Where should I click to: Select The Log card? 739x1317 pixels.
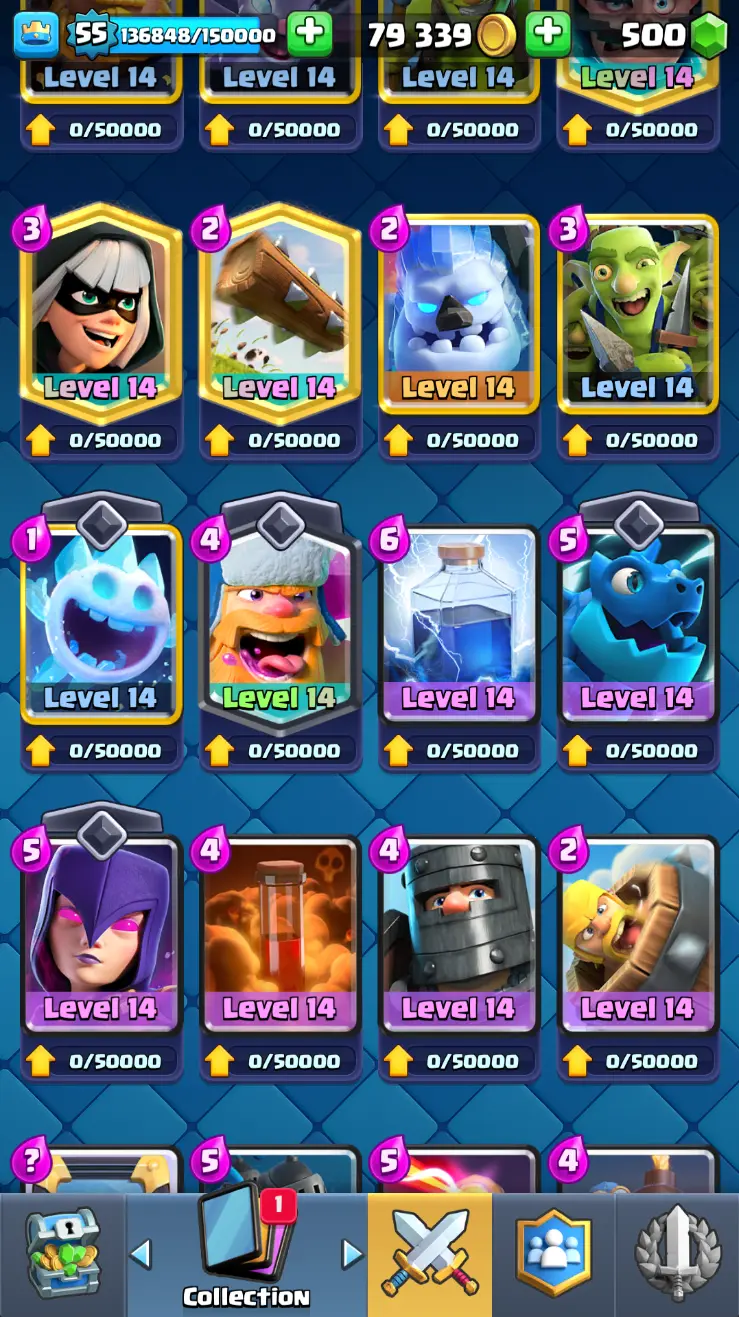coord(280,310)
